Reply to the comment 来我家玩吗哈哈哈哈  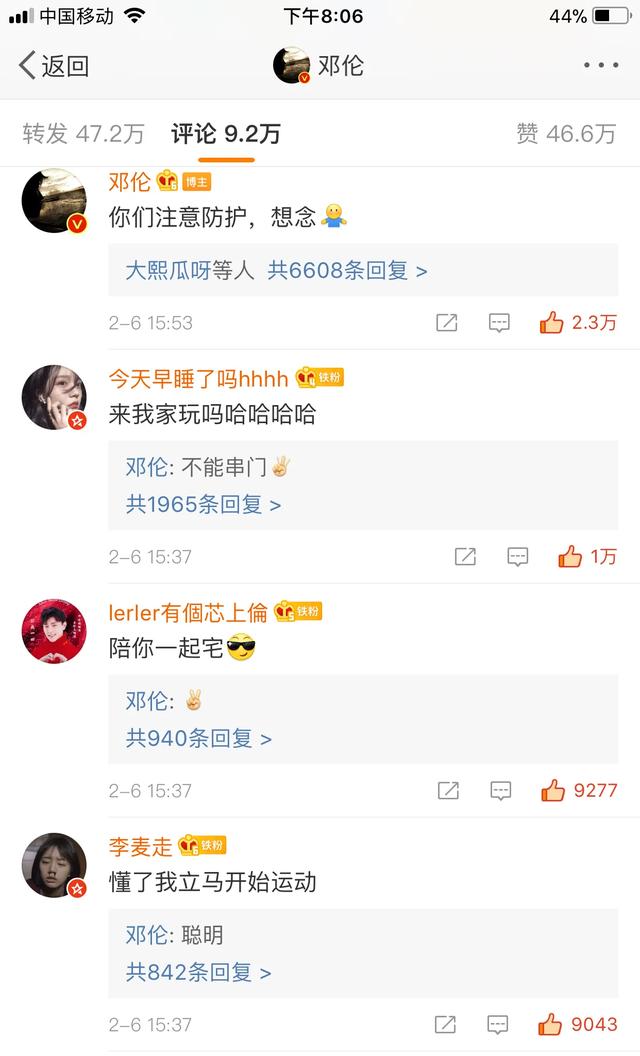pos(517,557)
